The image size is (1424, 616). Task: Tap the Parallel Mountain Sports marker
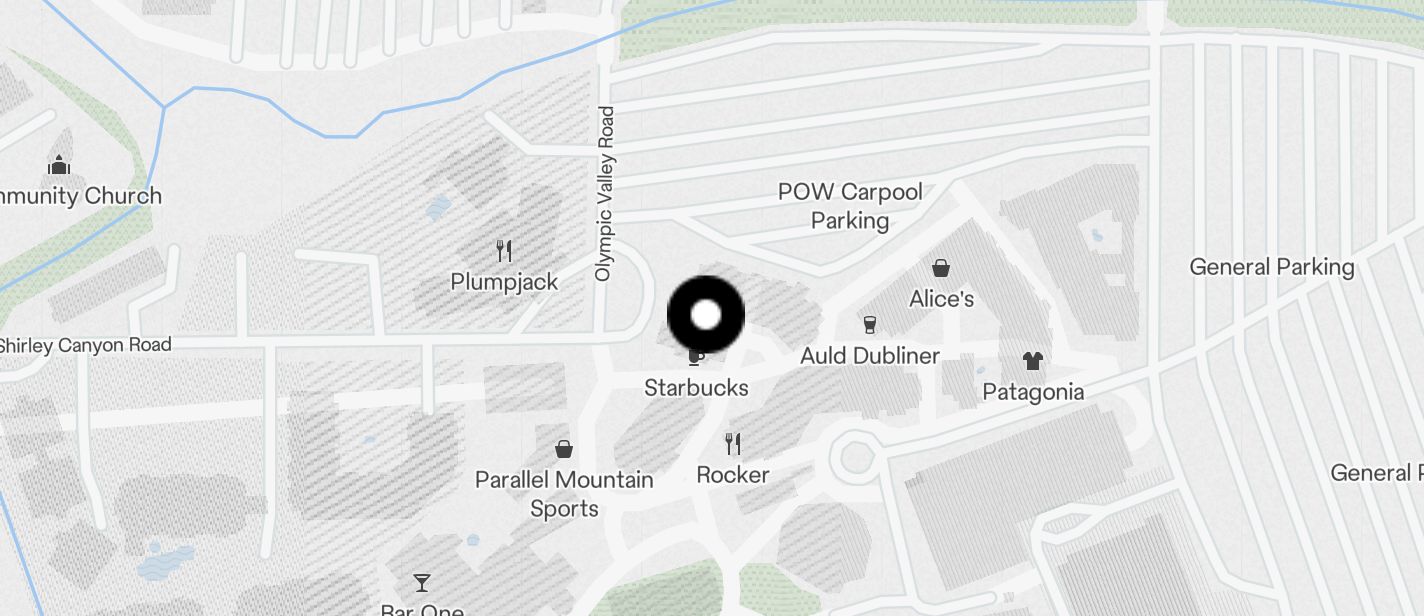(564, 448)
